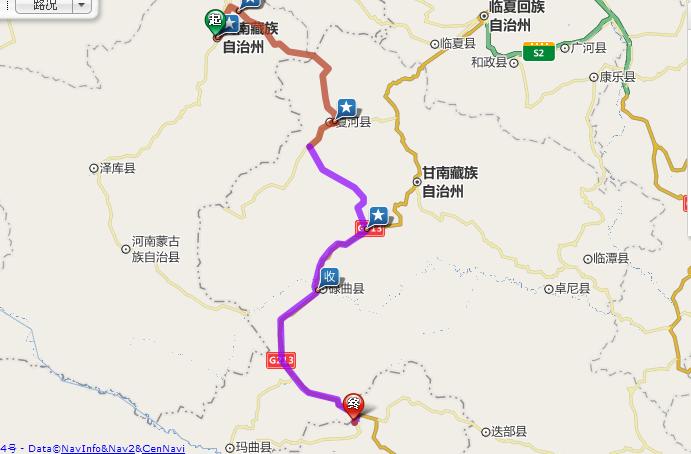691x454 pixels.
Task: Toggle the 路况 traffic layer button
Action: click(x=44, y=6)
